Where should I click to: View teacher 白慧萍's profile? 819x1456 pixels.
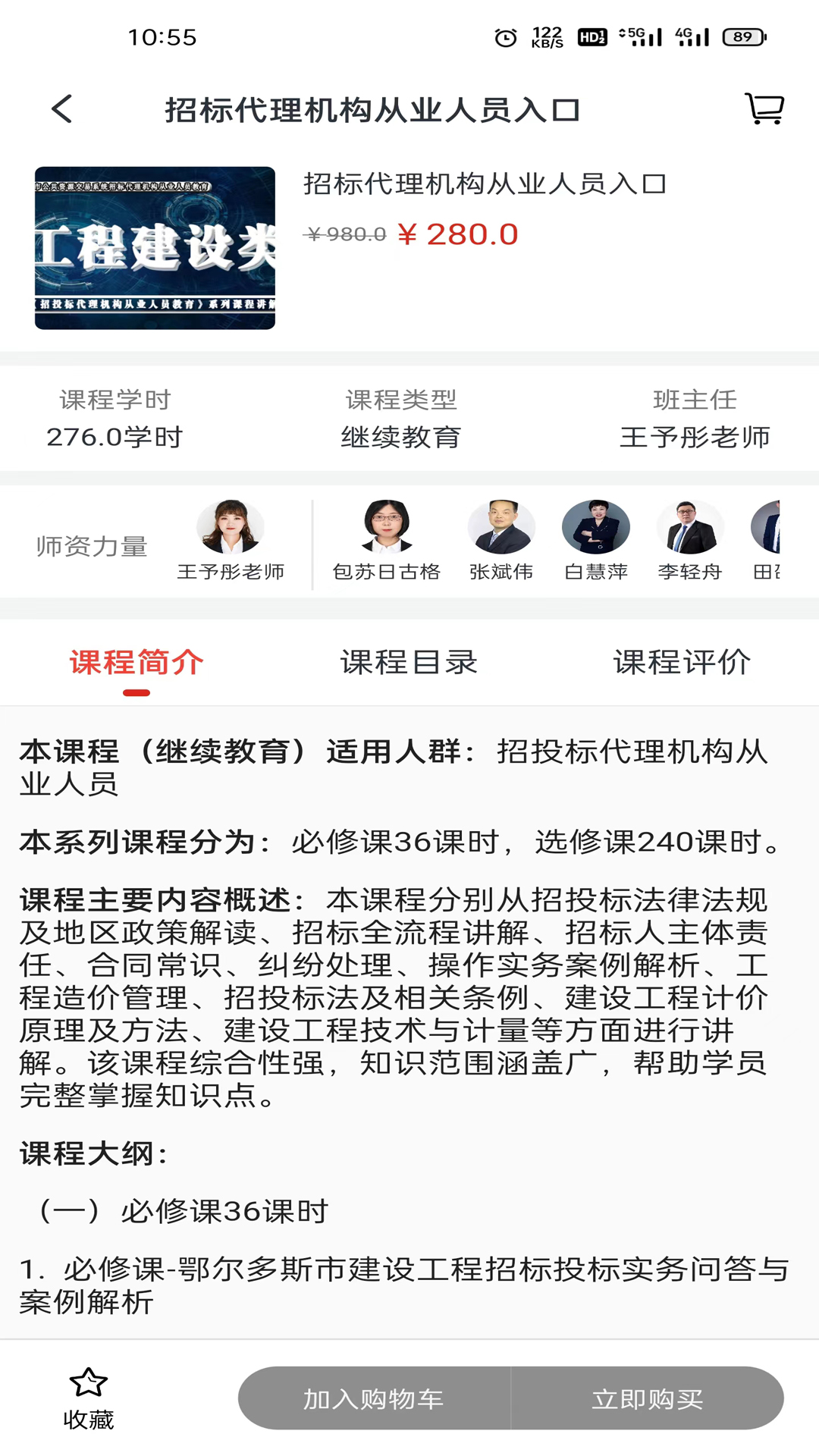(x=596, y=540)
